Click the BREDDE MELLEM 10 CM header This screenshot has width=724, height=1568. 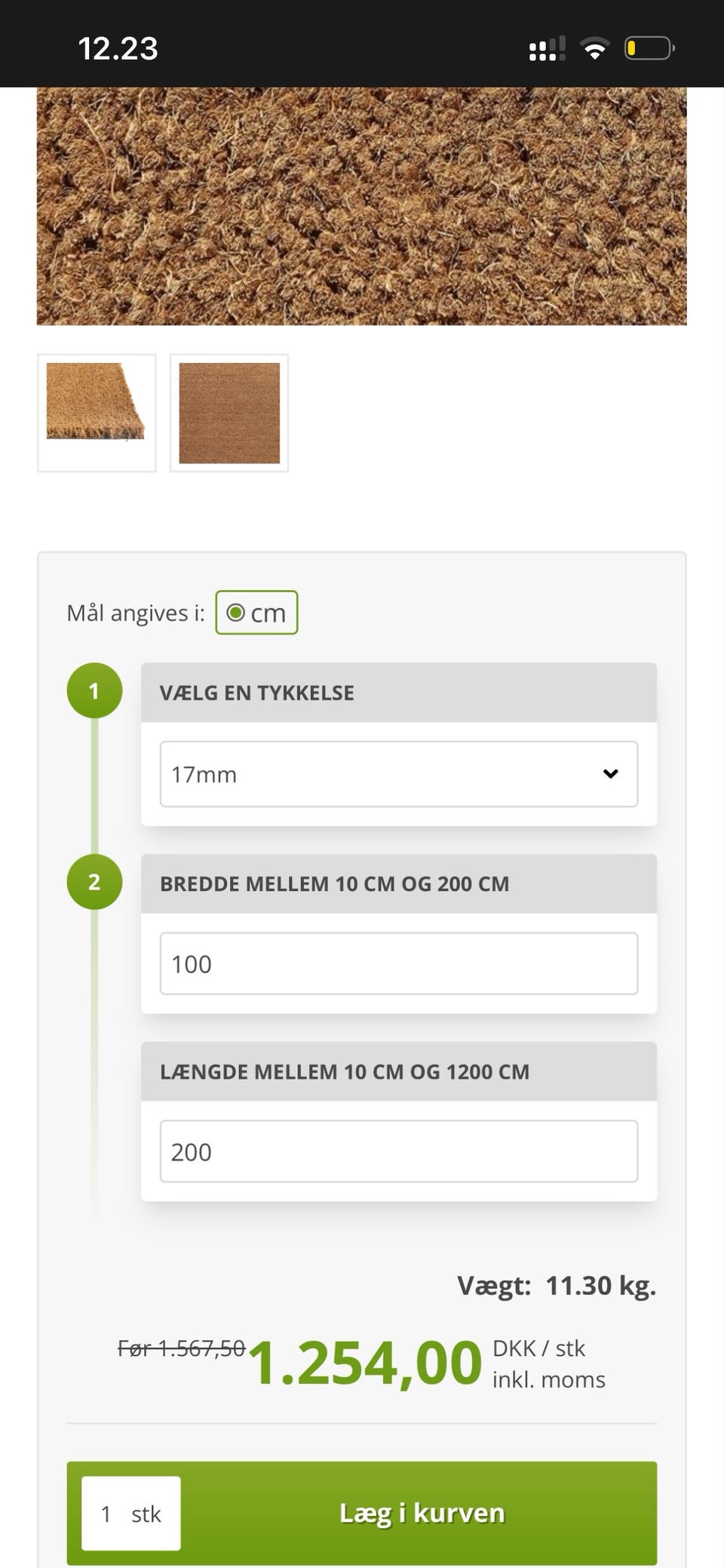(334, 883)
